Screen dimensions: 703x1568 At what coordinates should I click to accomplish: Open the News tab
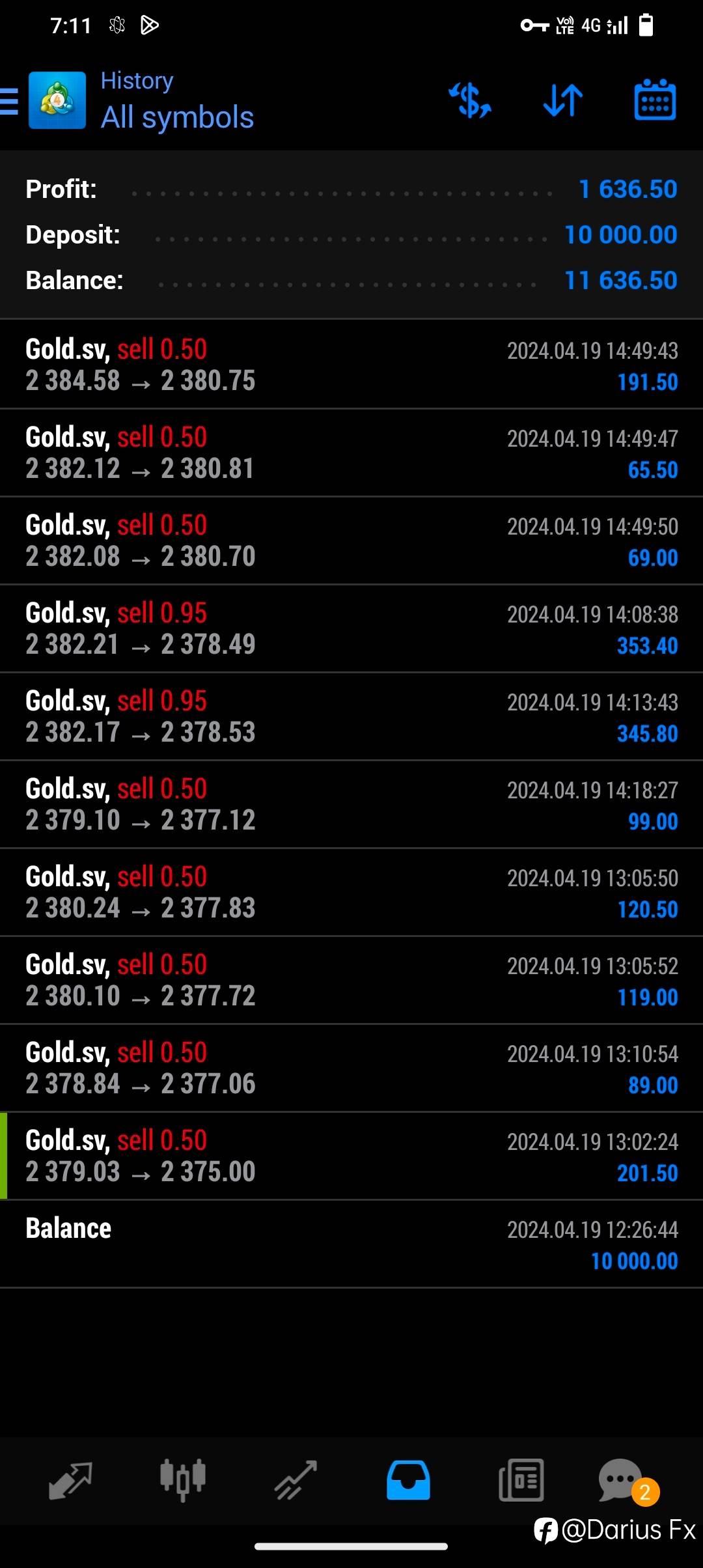[x=521, y=1480]
